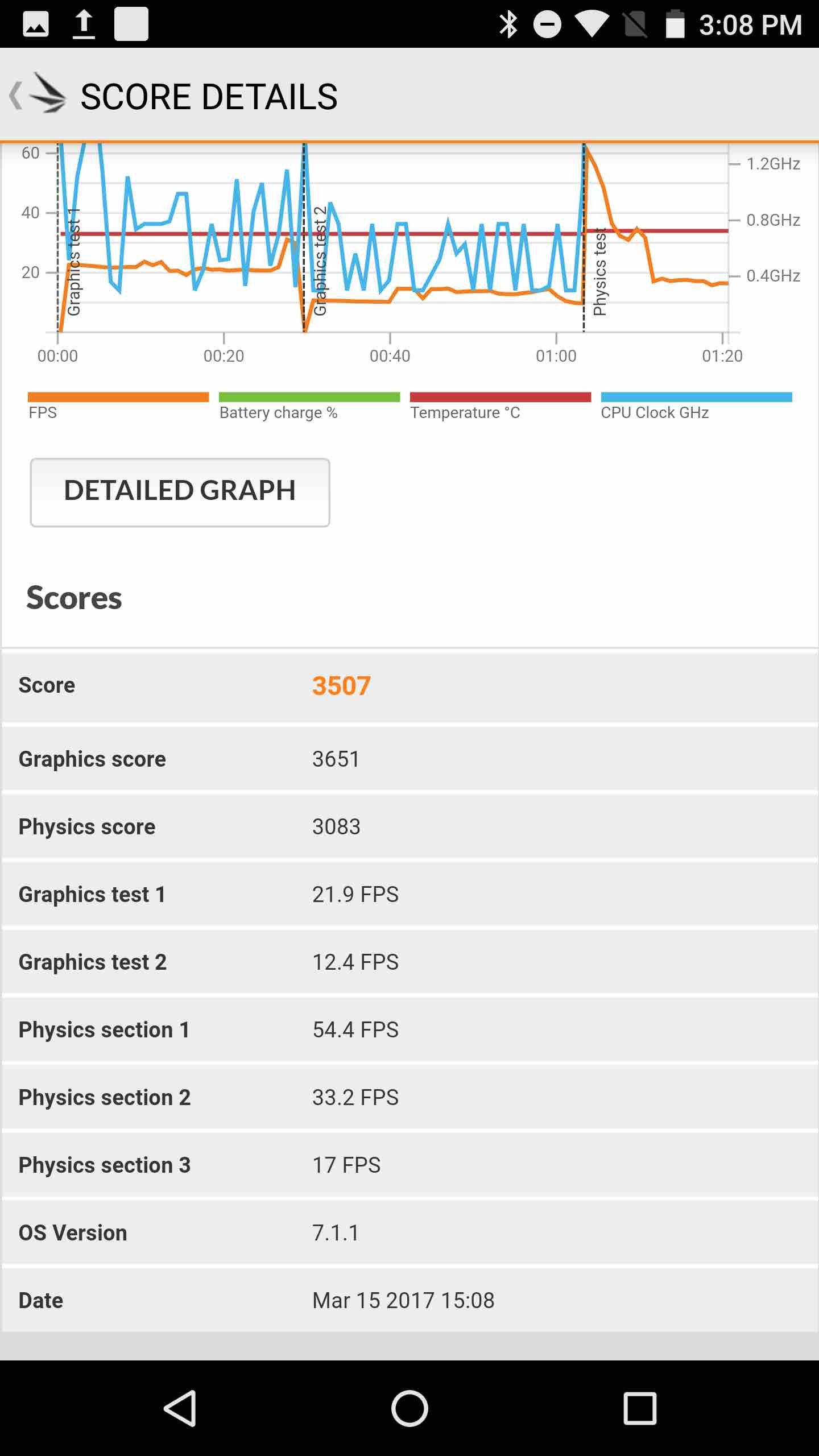Go to the home screen
Viewport: 819px width, 1456px height.
point(409,1408)
